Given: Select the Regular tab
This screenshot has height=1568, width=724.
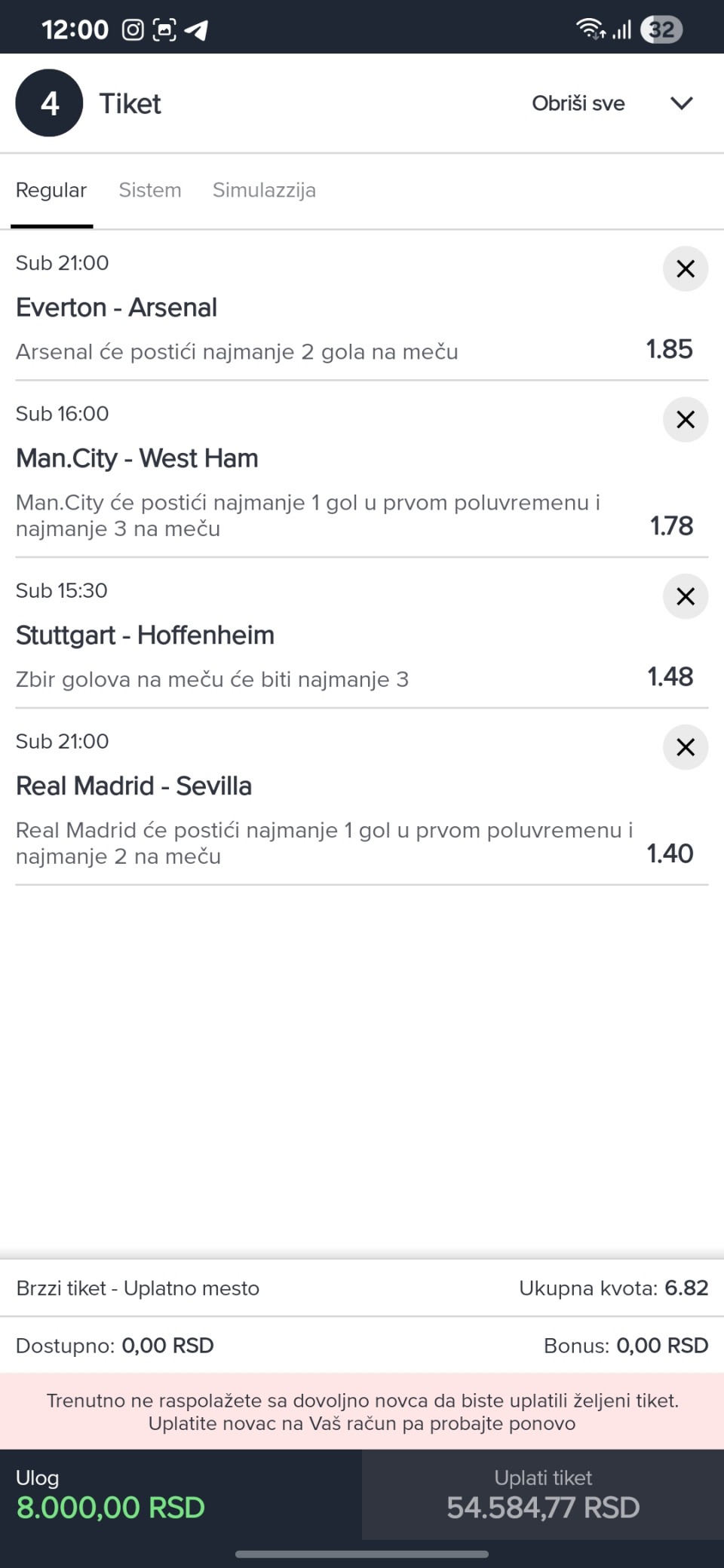Looking at the screenshot, I should click(x=51, y=190).
